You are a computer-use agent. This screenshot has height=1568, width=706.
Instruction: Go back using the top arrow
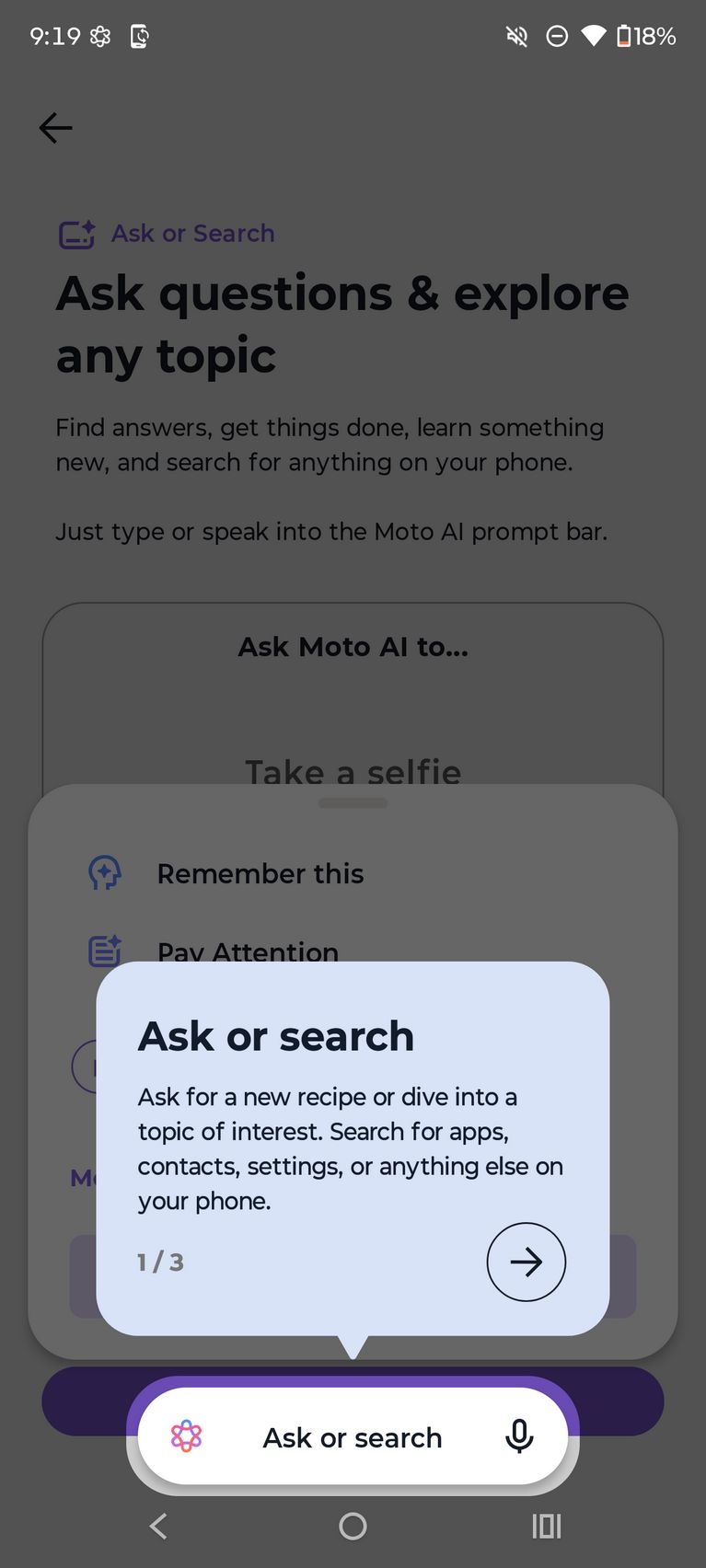[x=55, y=128]
